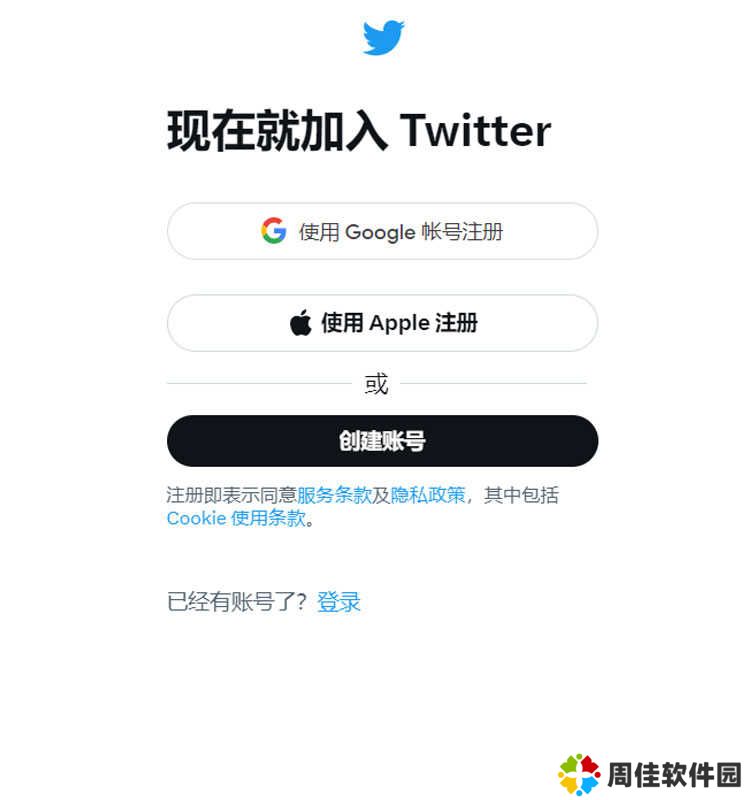View the Cookie 使用条款 link
Image resolution: width=750 pixels, height=800 pixels.
(x=236, y=518)
